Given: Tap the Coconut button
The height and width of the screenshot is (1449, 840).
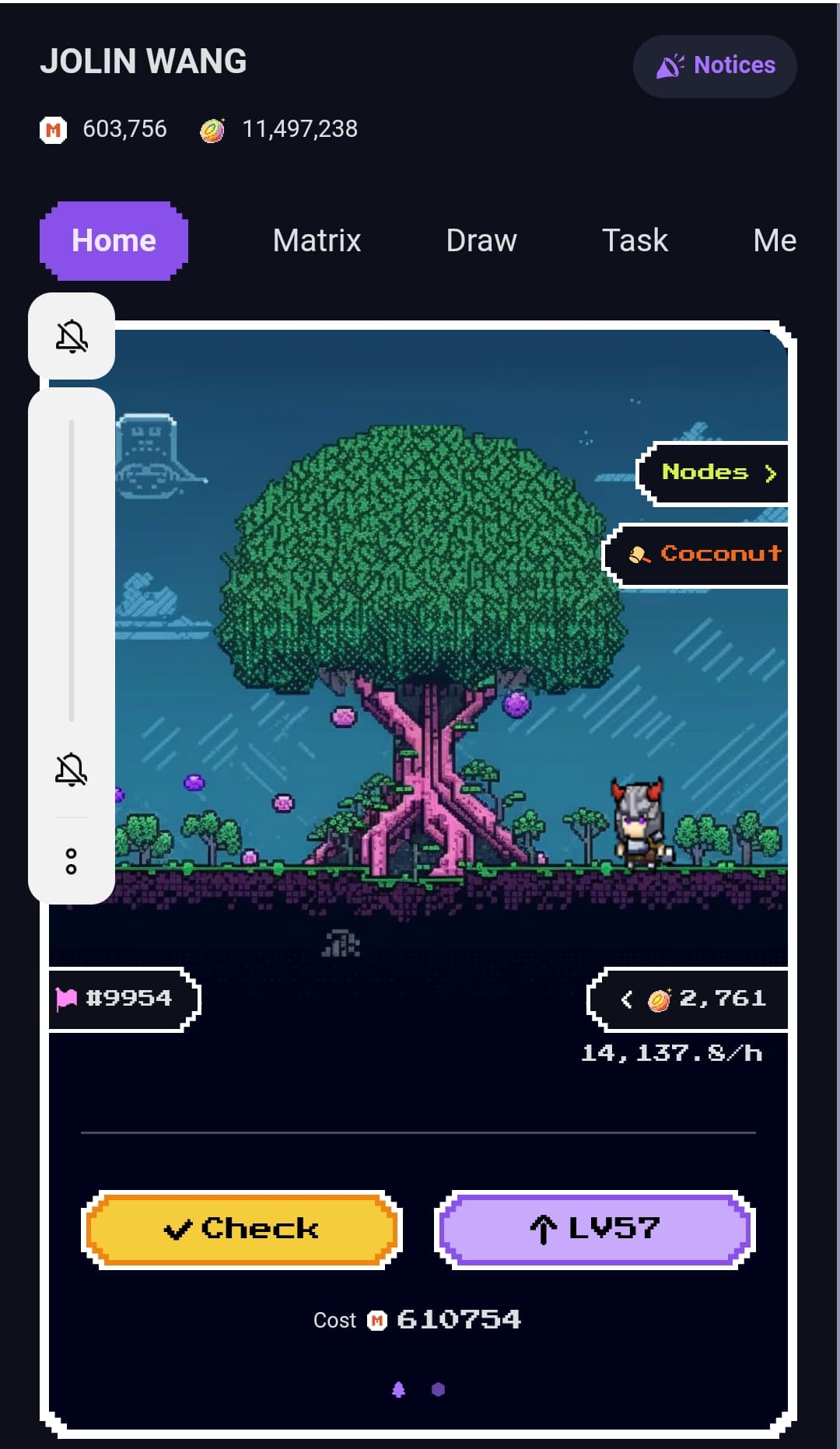Looking at the screenshot, I should tap(695, 555).
